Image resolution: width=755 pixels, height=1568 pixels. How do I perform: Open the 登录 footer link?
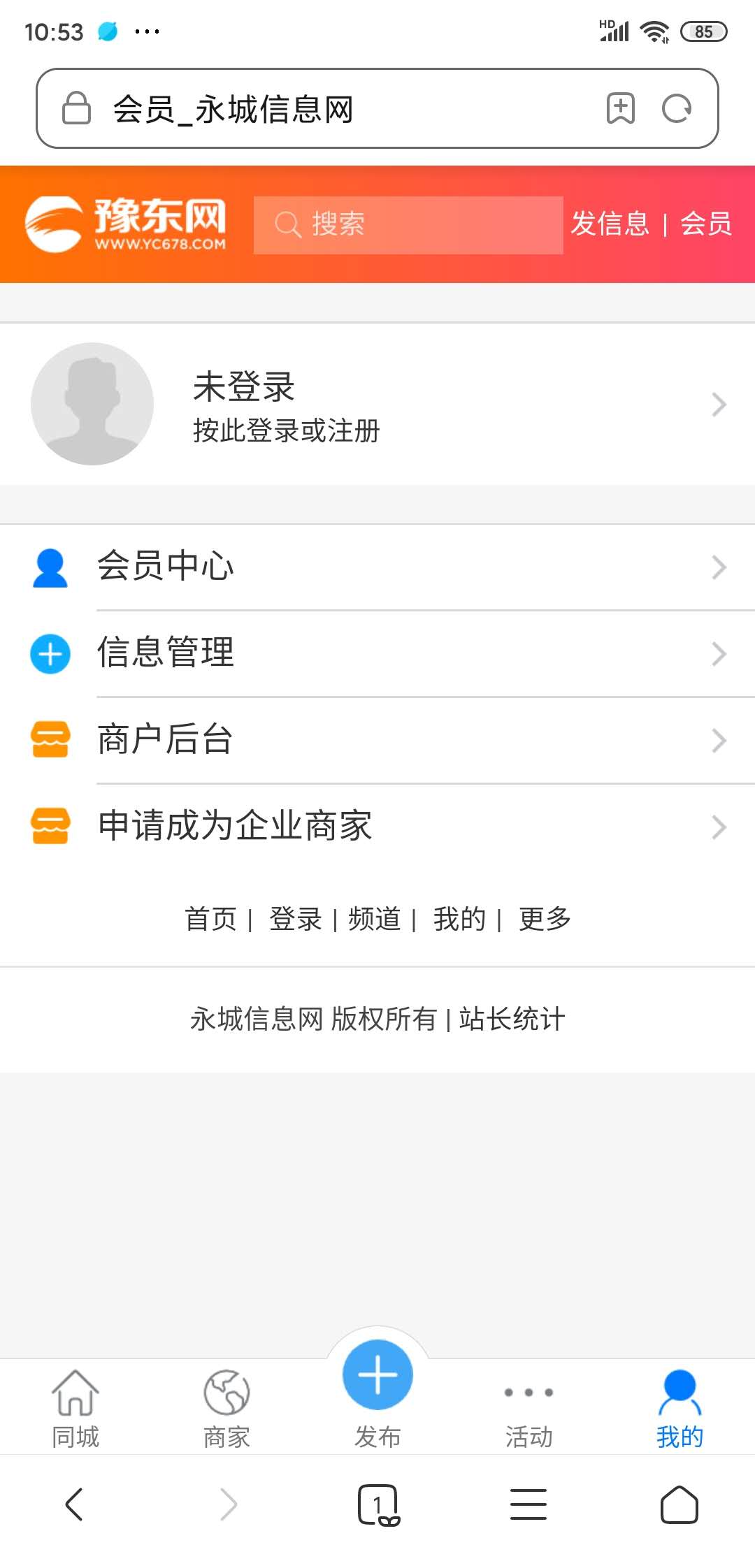click(296, 919)
